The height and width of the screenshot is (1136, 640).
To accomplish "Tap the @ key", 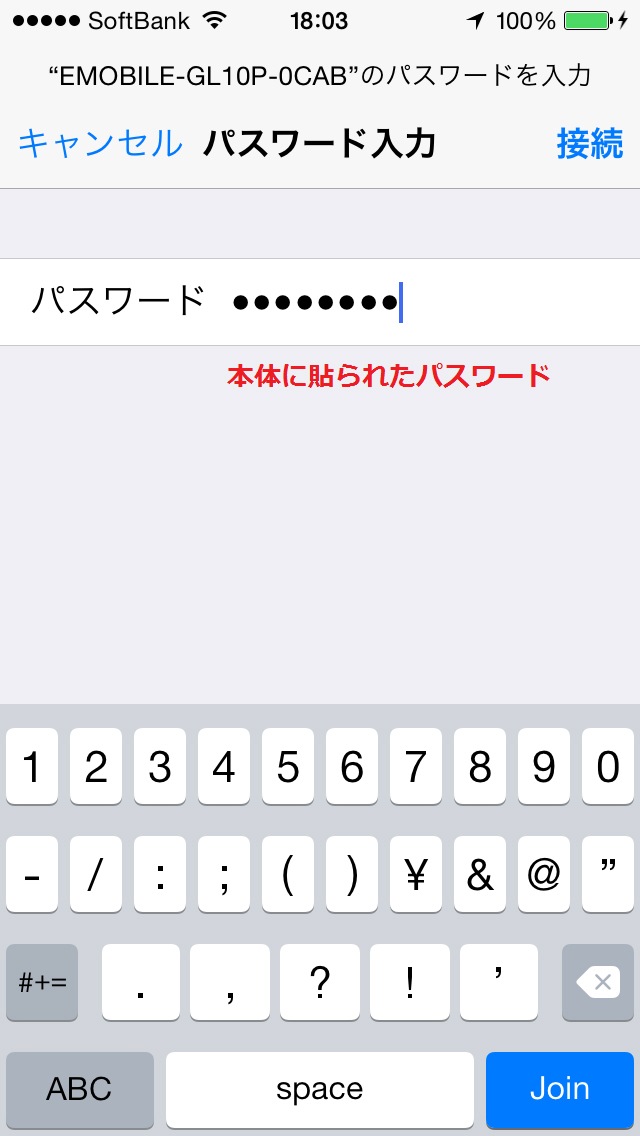I will coord(544,875).
